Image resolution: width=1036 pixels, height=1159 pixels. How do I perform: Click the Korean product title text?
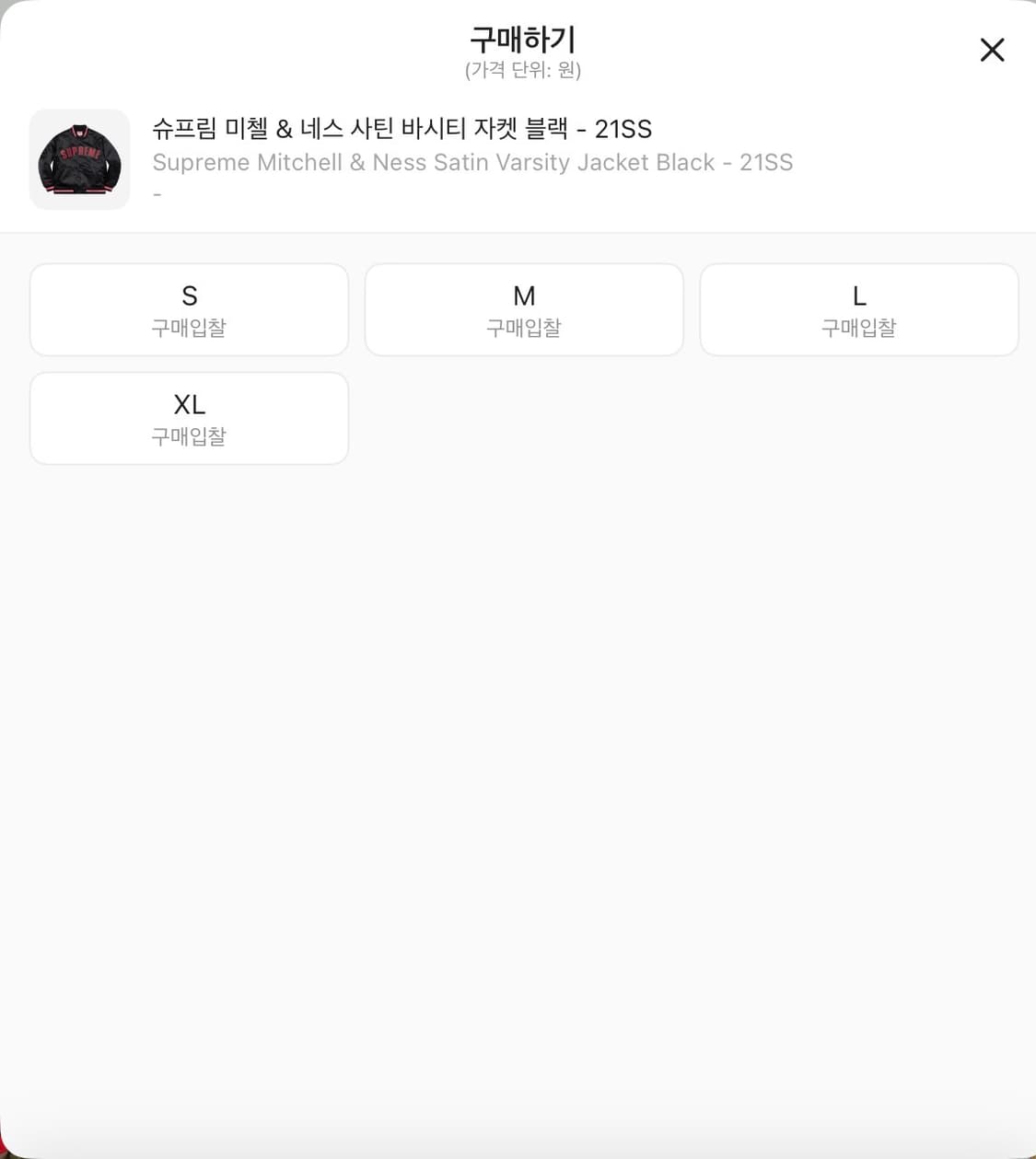click(x=402, y=129)
